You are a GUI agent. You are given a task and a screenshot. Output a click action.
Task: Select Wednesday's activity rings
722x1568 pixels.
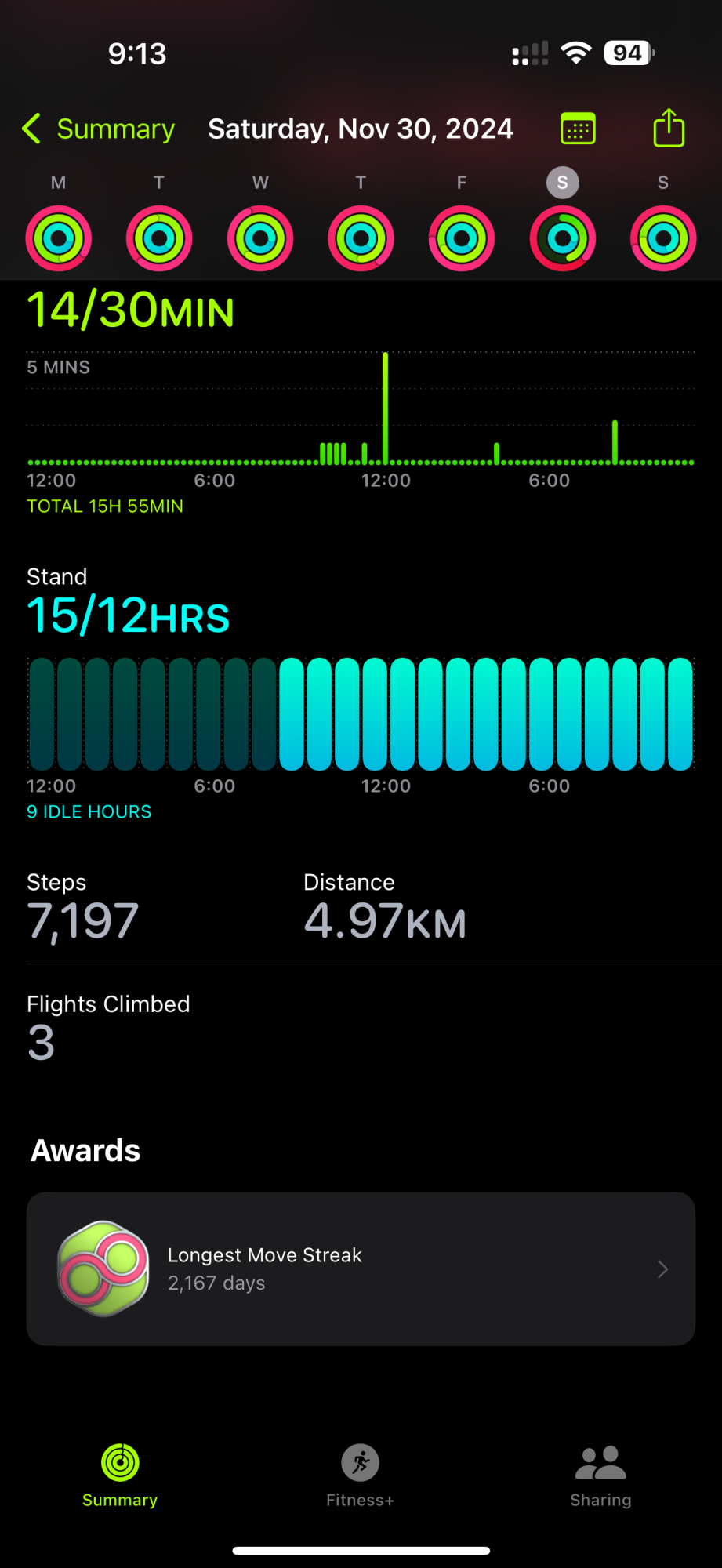(x=260, y=238)
